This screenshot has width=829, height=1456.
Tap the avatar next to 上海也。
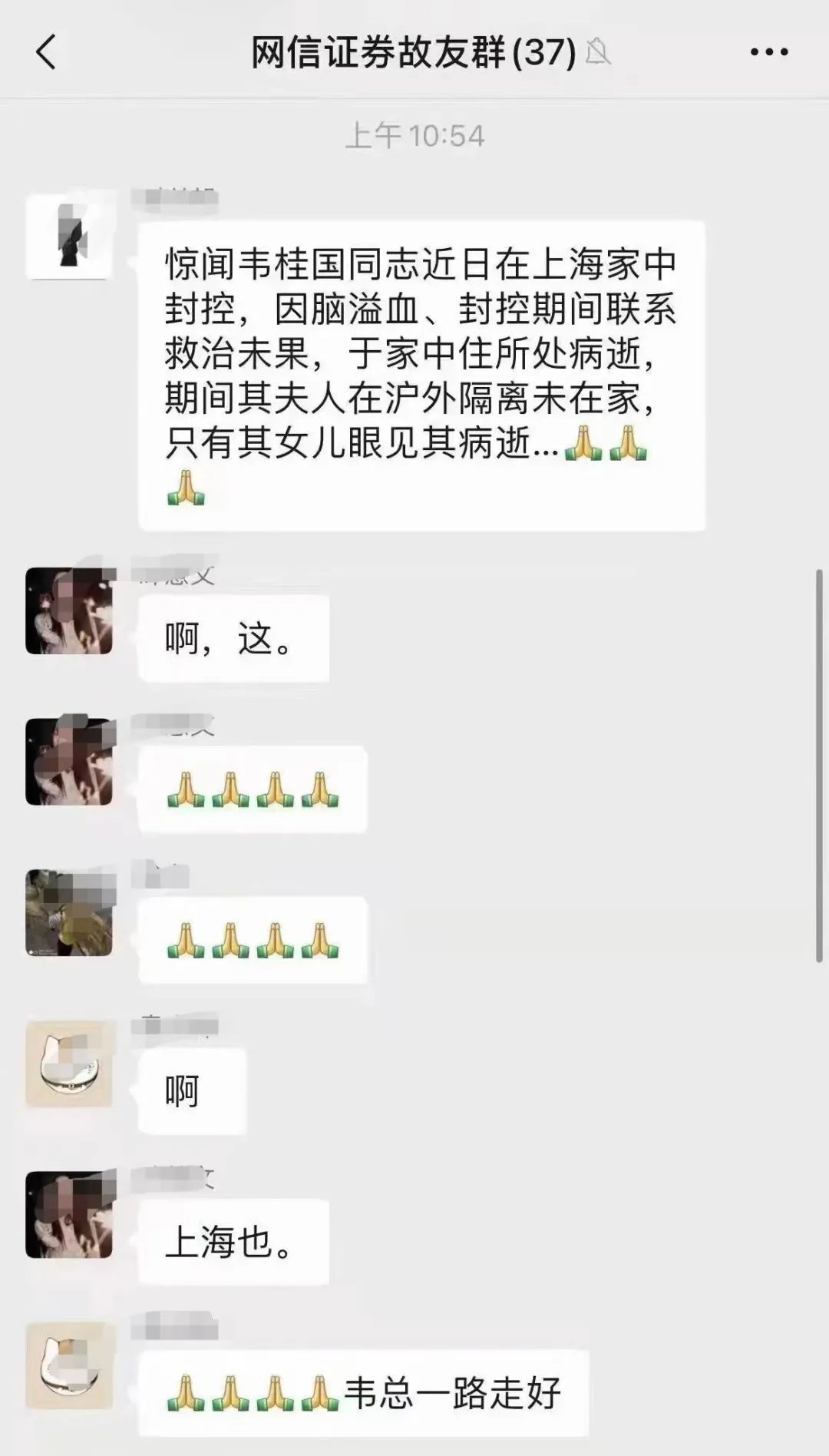coord(69,1214)
